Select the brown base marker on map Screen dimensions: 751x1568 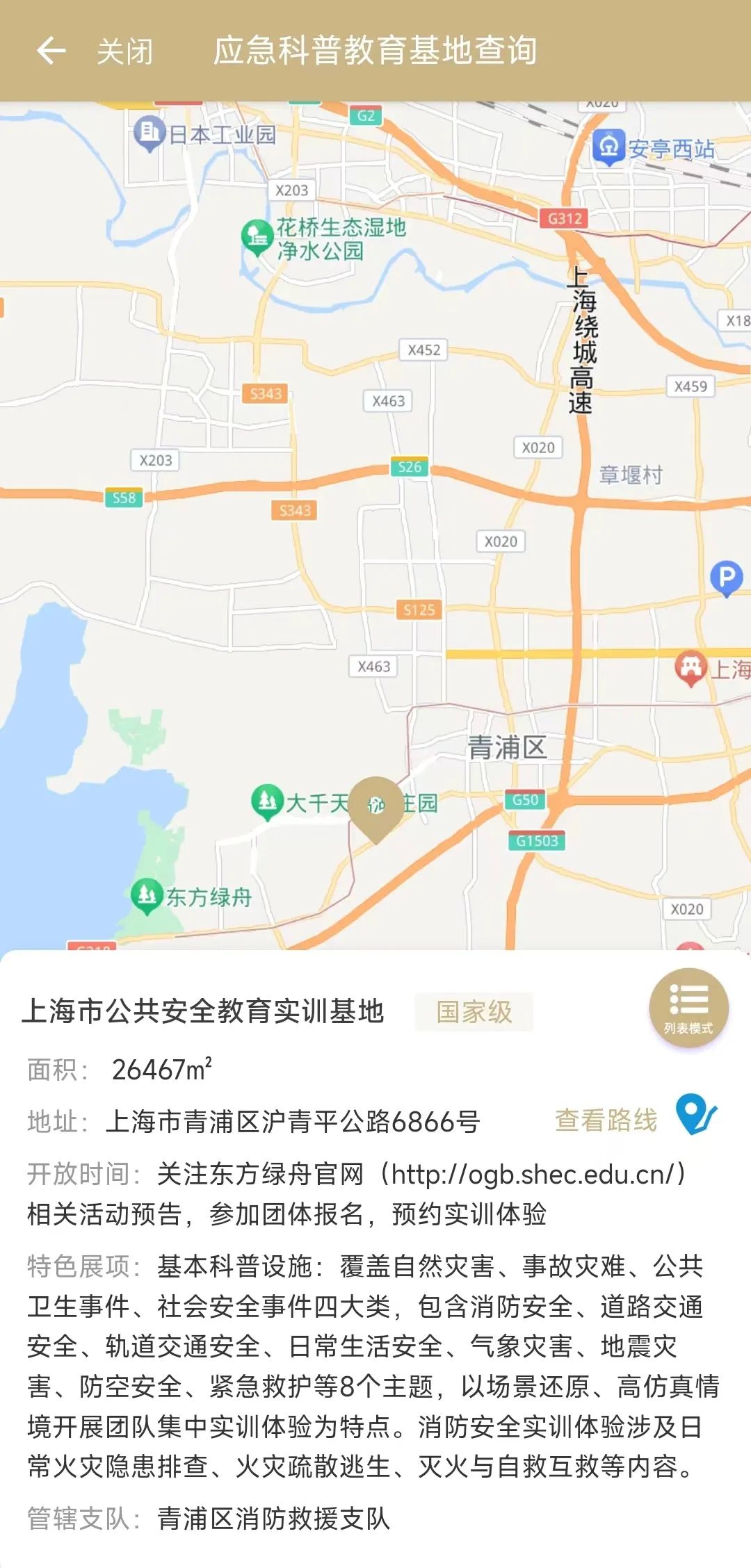376,806
